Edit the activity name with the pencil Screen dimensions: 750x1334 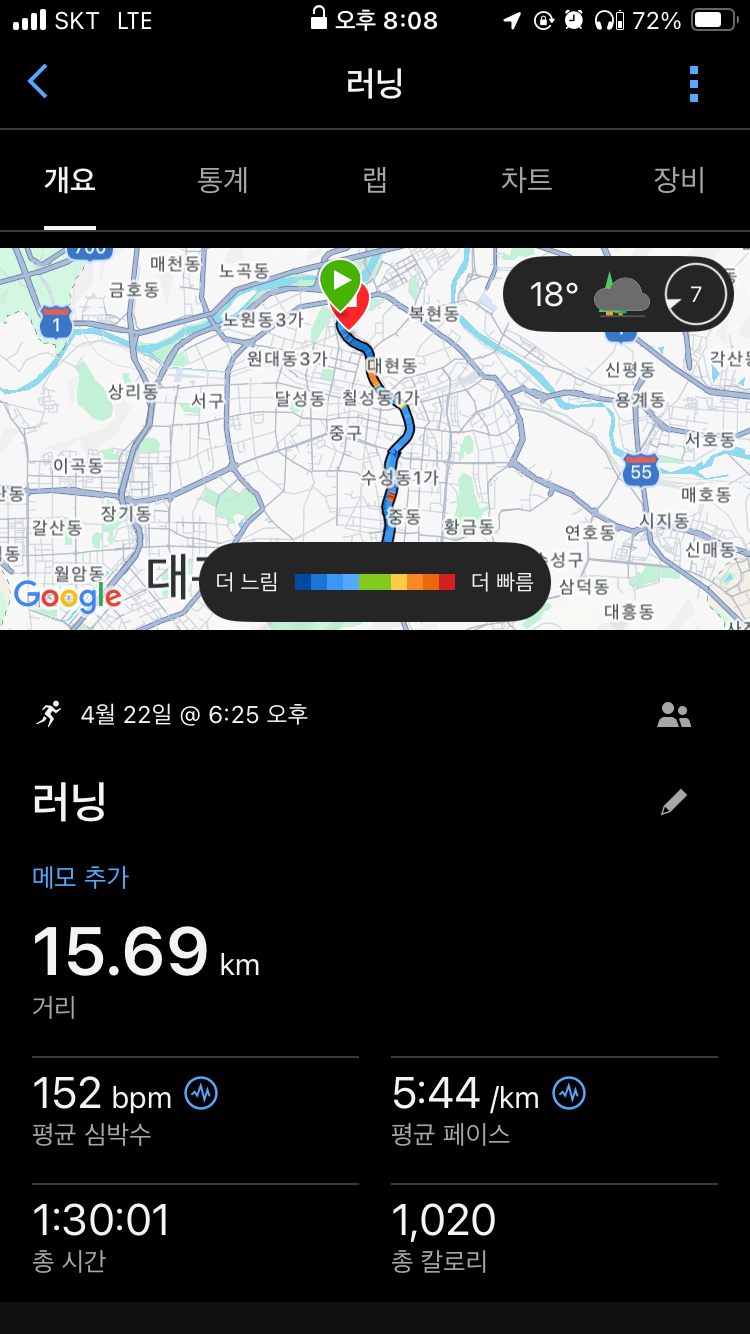[x=674, y=802]
